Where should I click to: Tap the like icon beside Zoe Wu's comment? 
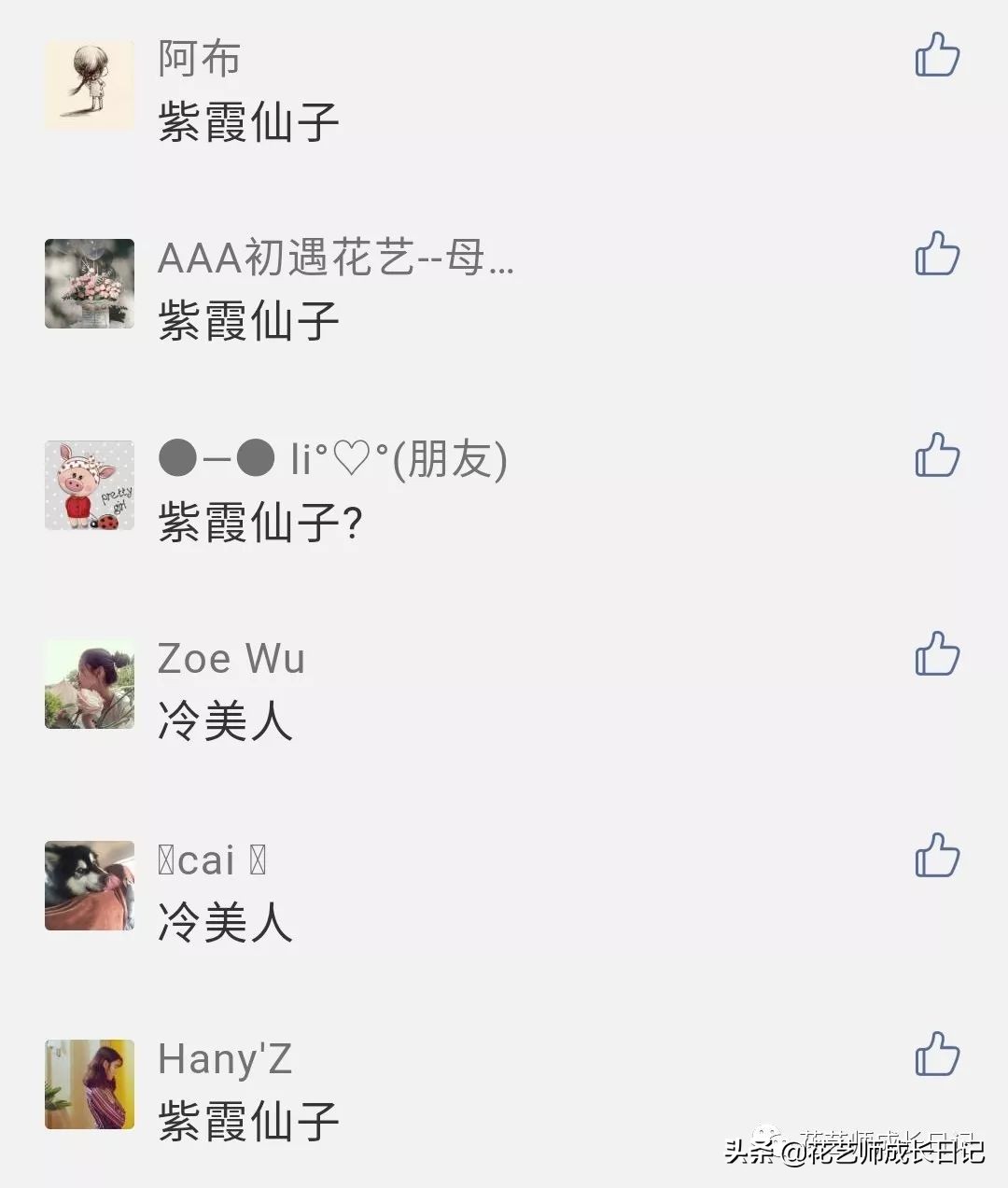[937, 656]
